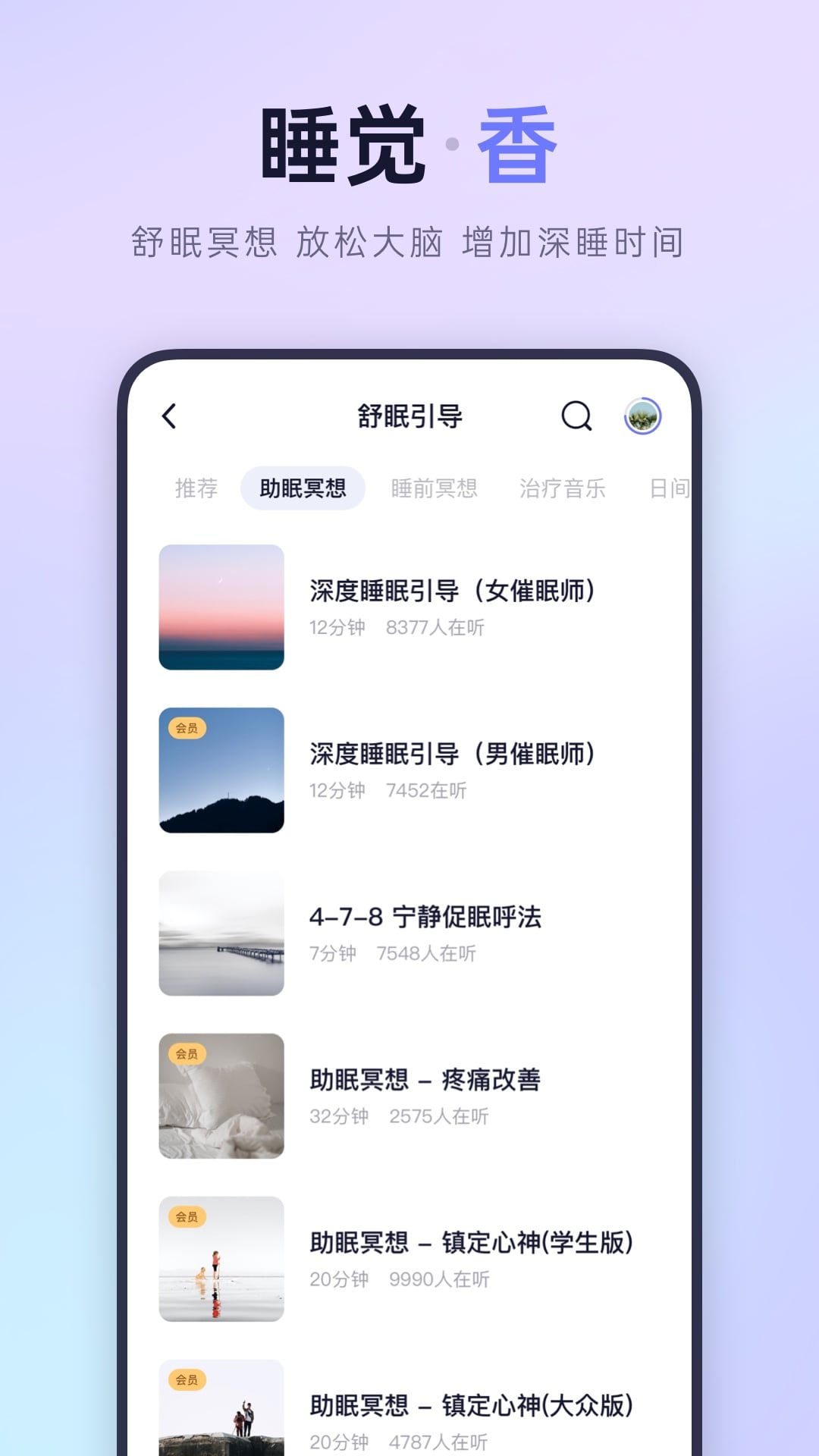Select the 助眠冥想 tab

[x=303, y=489]
